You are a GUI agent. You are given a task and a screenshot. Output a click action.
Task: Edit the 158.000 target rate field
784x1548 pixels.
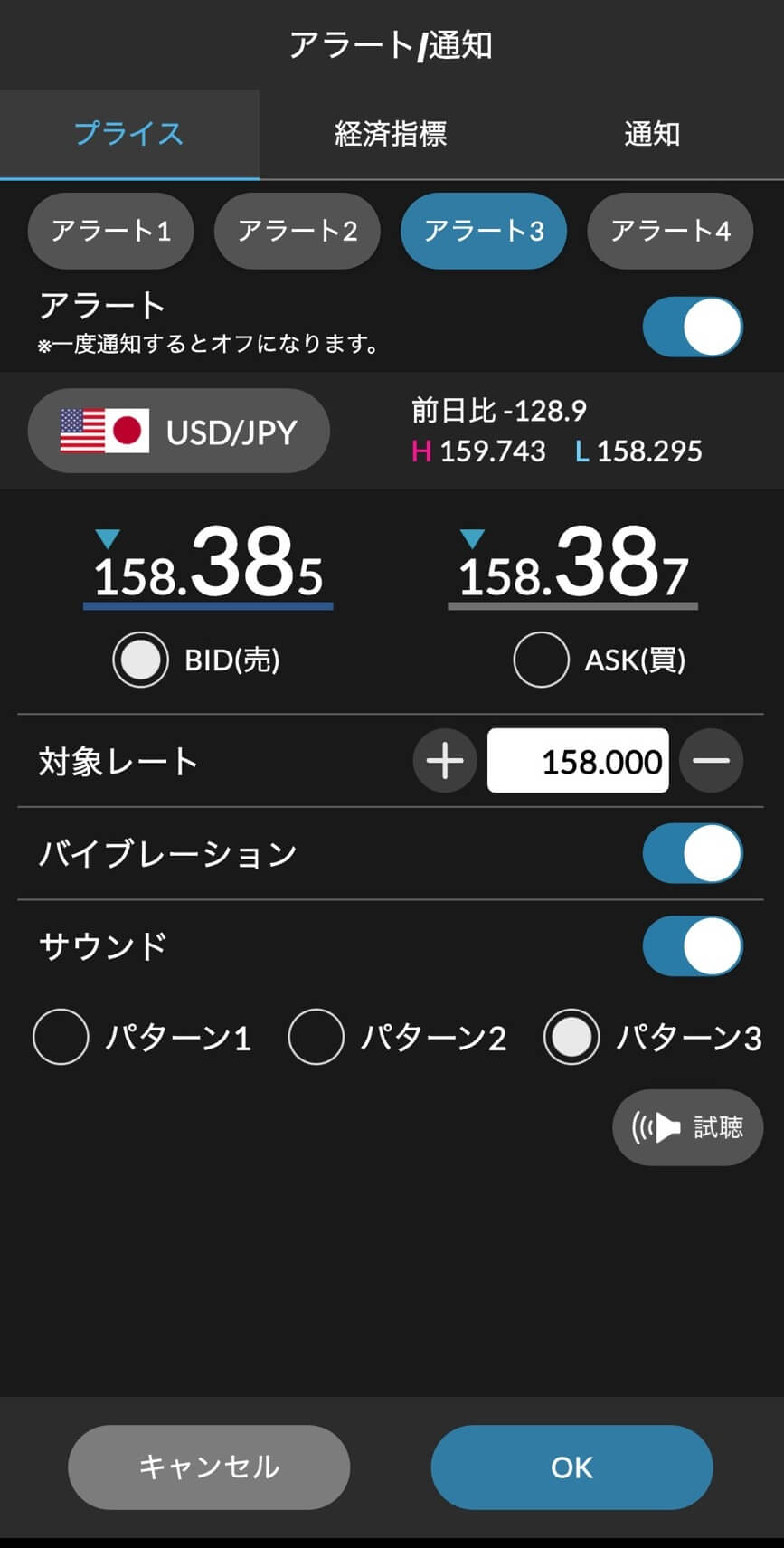point(578,761)
